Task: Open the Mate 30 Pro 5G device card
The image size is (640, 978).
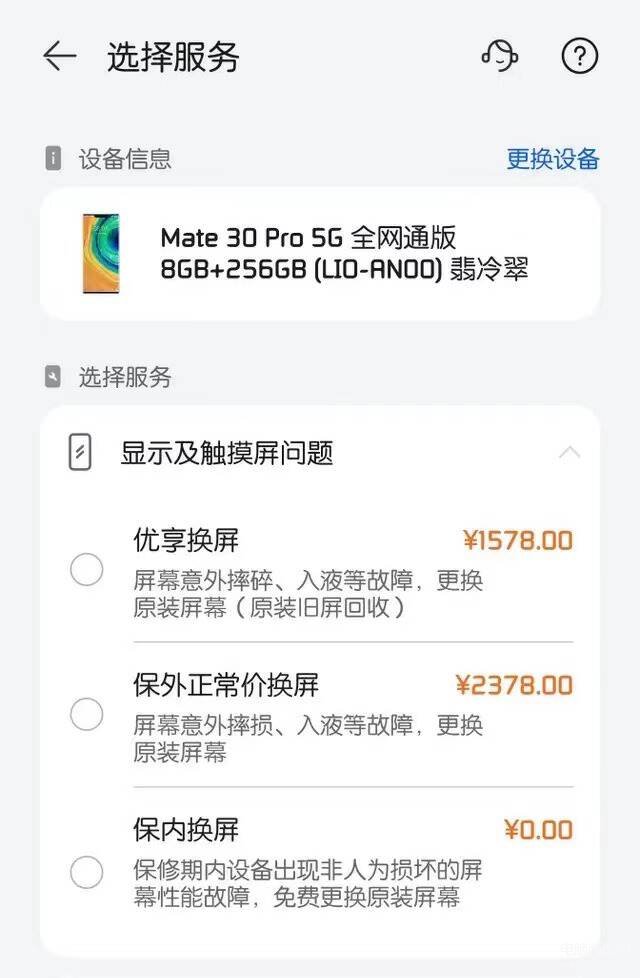Action: tap(320, 254)
